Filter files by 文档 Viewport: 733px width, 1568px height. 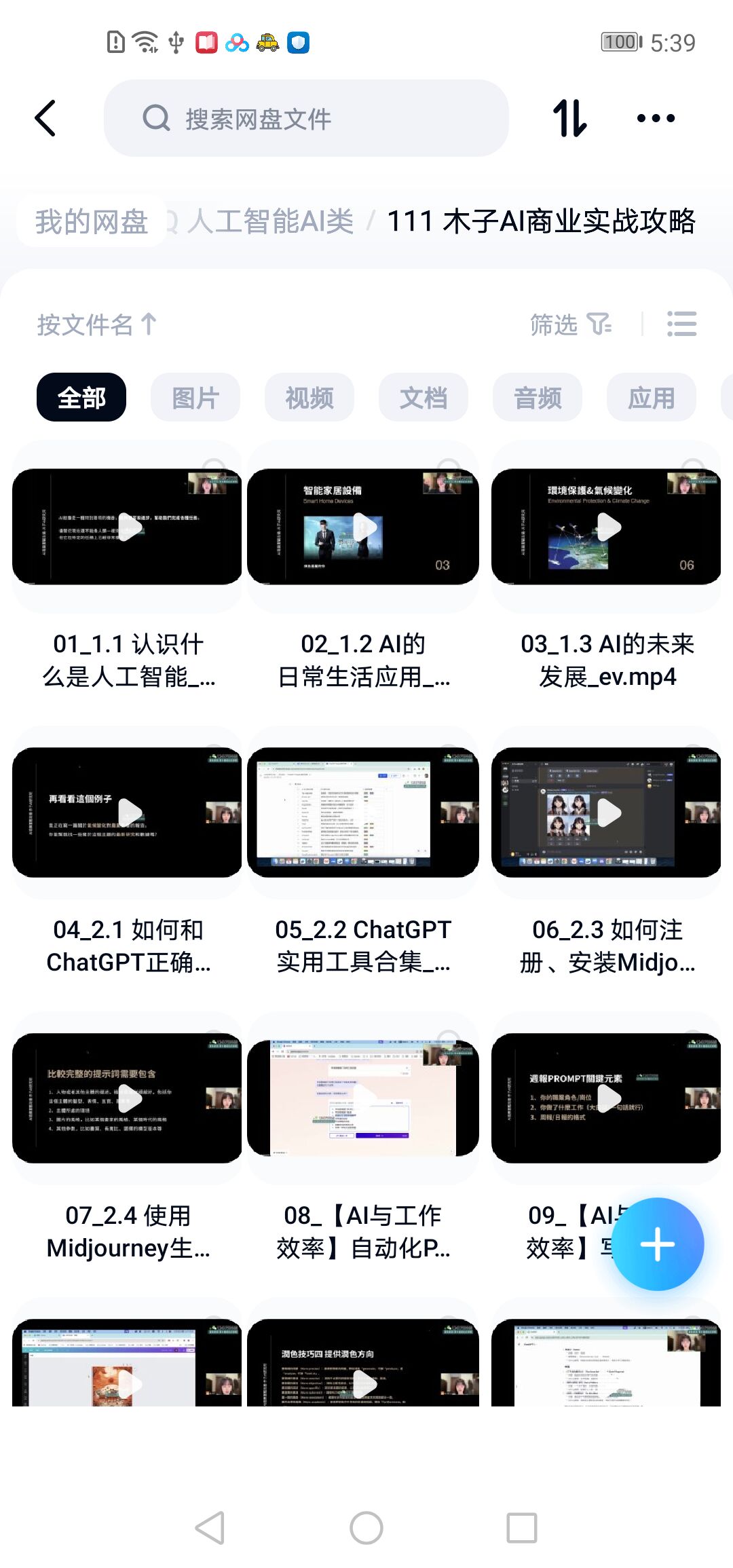(424, 398)
